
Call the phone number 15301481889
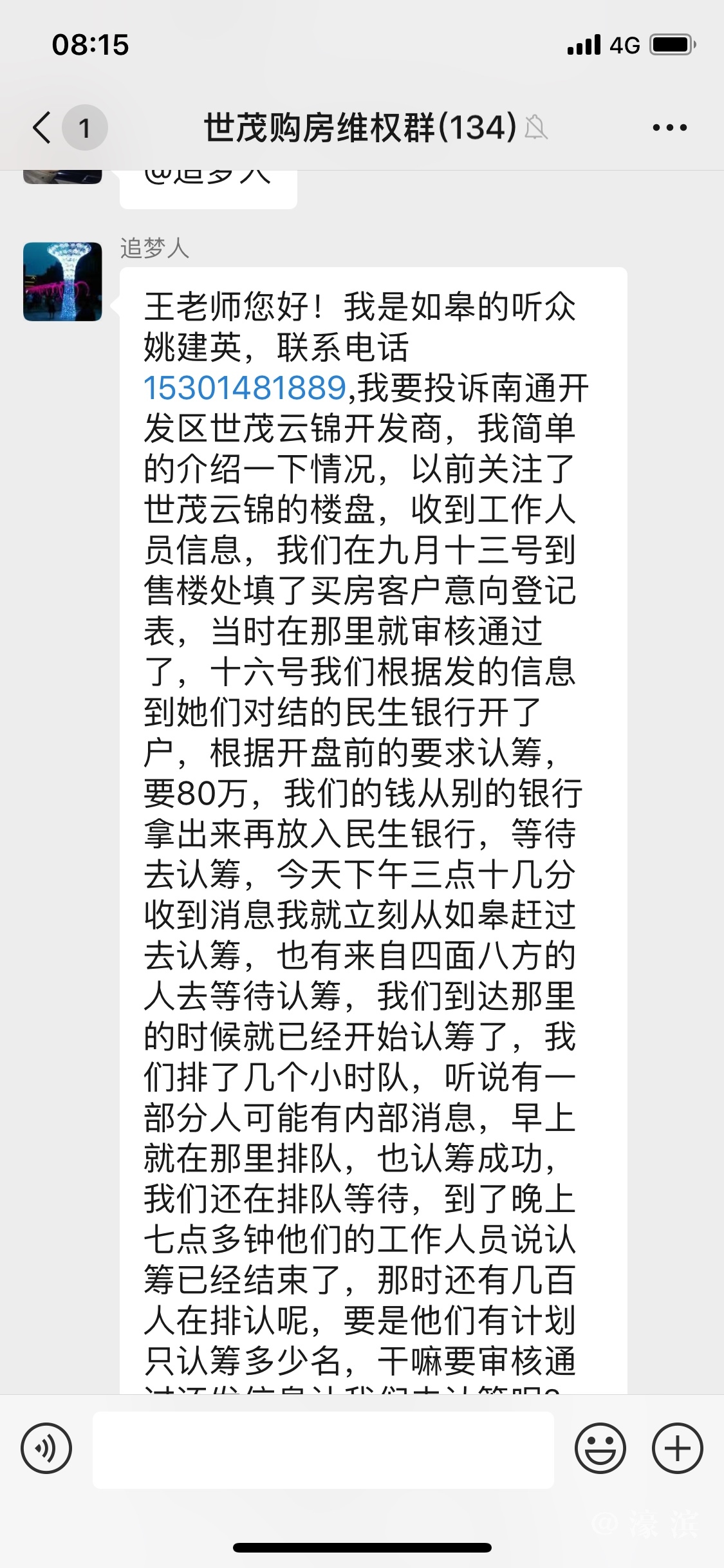tap(245, 387)
